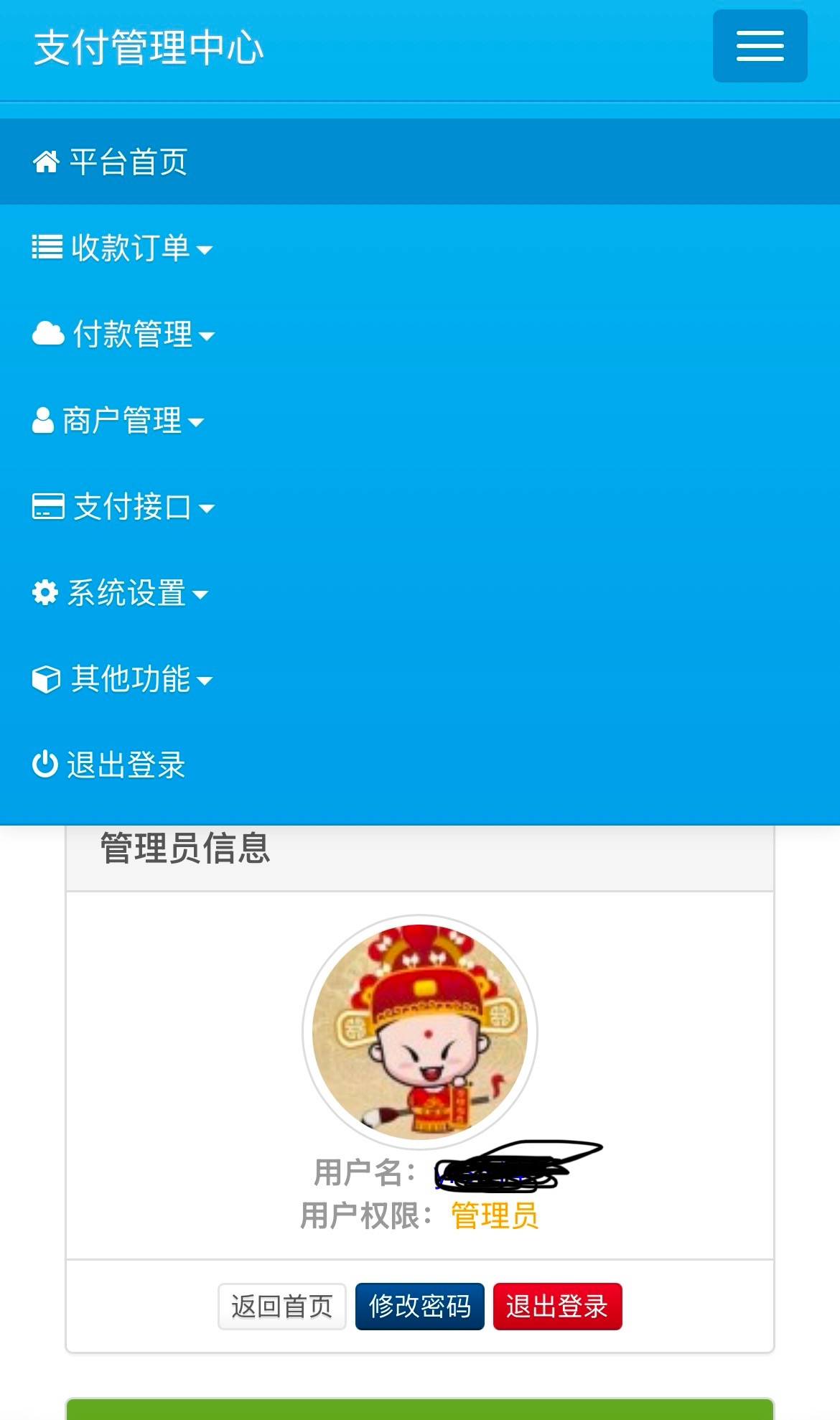Open the 支付管理中心 header title
840x1420 pixels.
click(149, 47)
